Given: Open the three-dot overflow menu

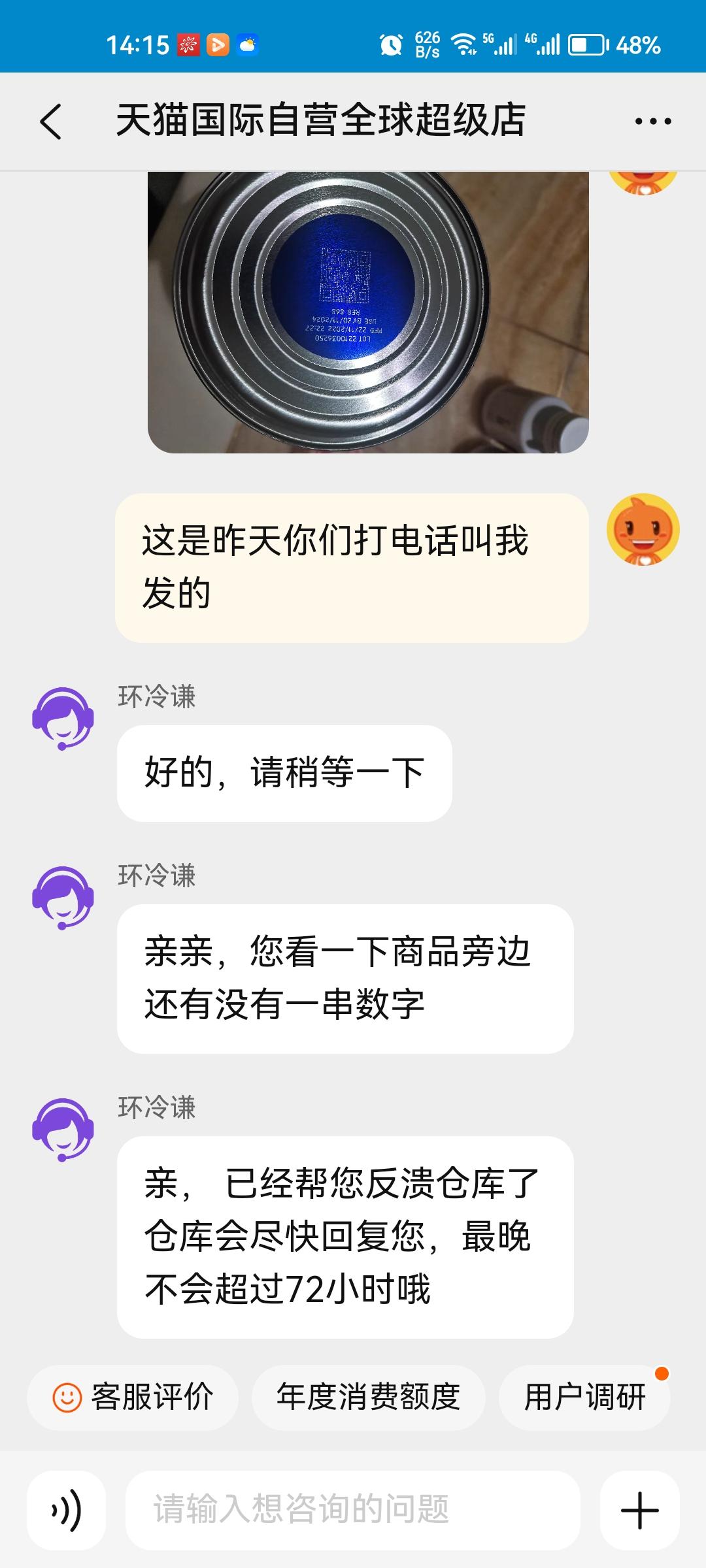Looking at the screenshot, I should (x=653, y=122).
